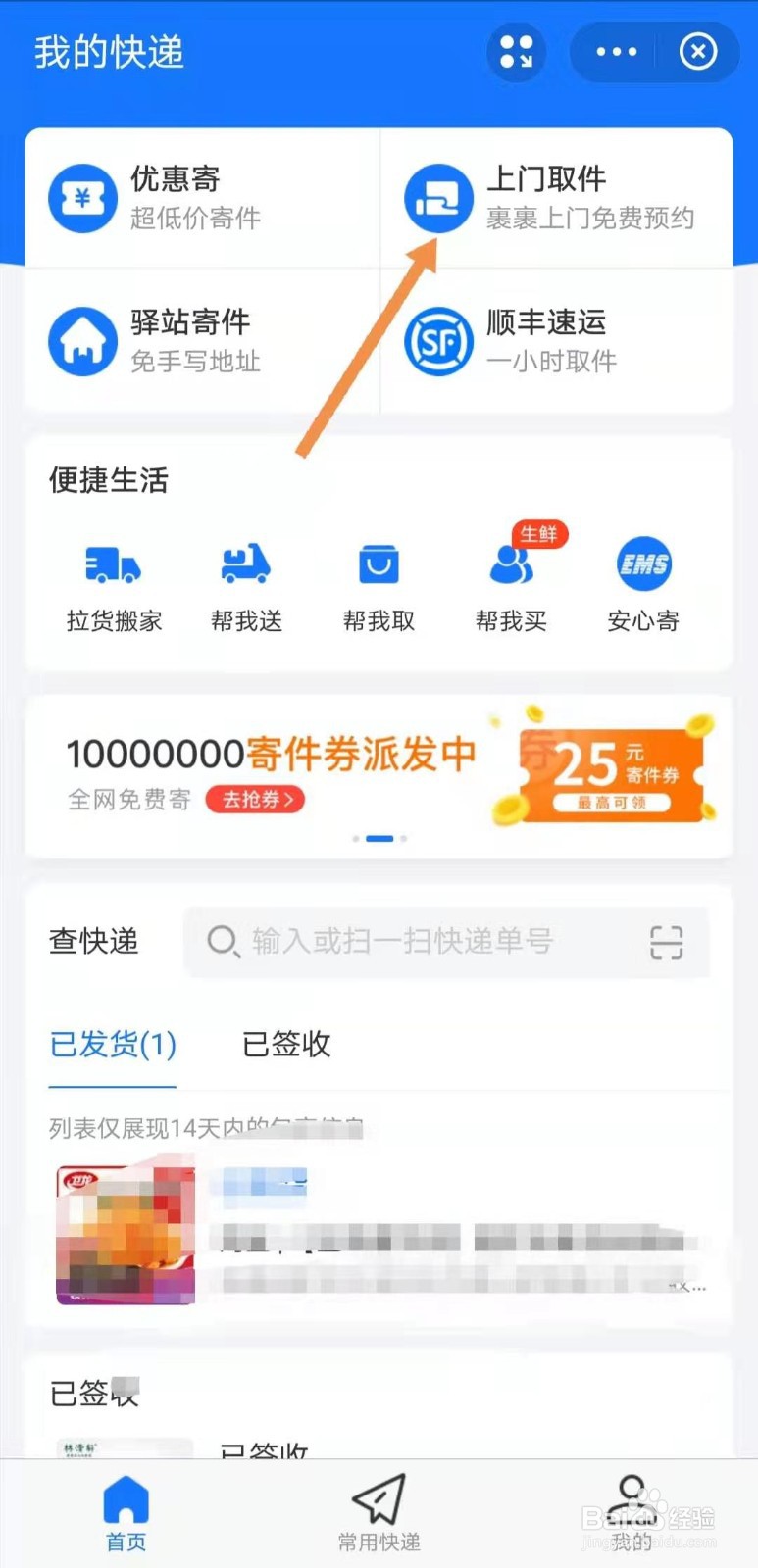Tap the barcode scan icon in search bar
The height and width of the screenshot is (1568, 758).
pyautogui.click(x=666, y=943)
